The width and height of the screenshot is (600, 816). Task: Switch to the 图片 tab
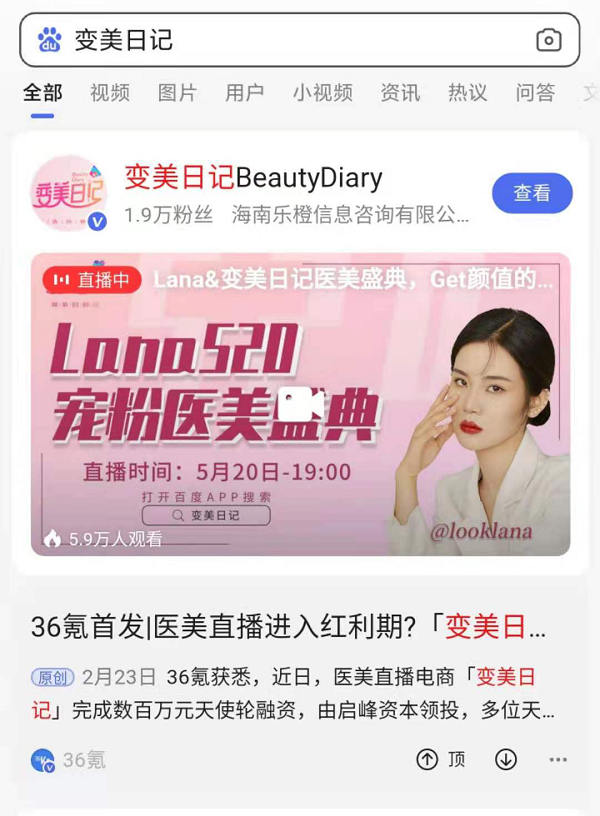click(x=177, y=93)
